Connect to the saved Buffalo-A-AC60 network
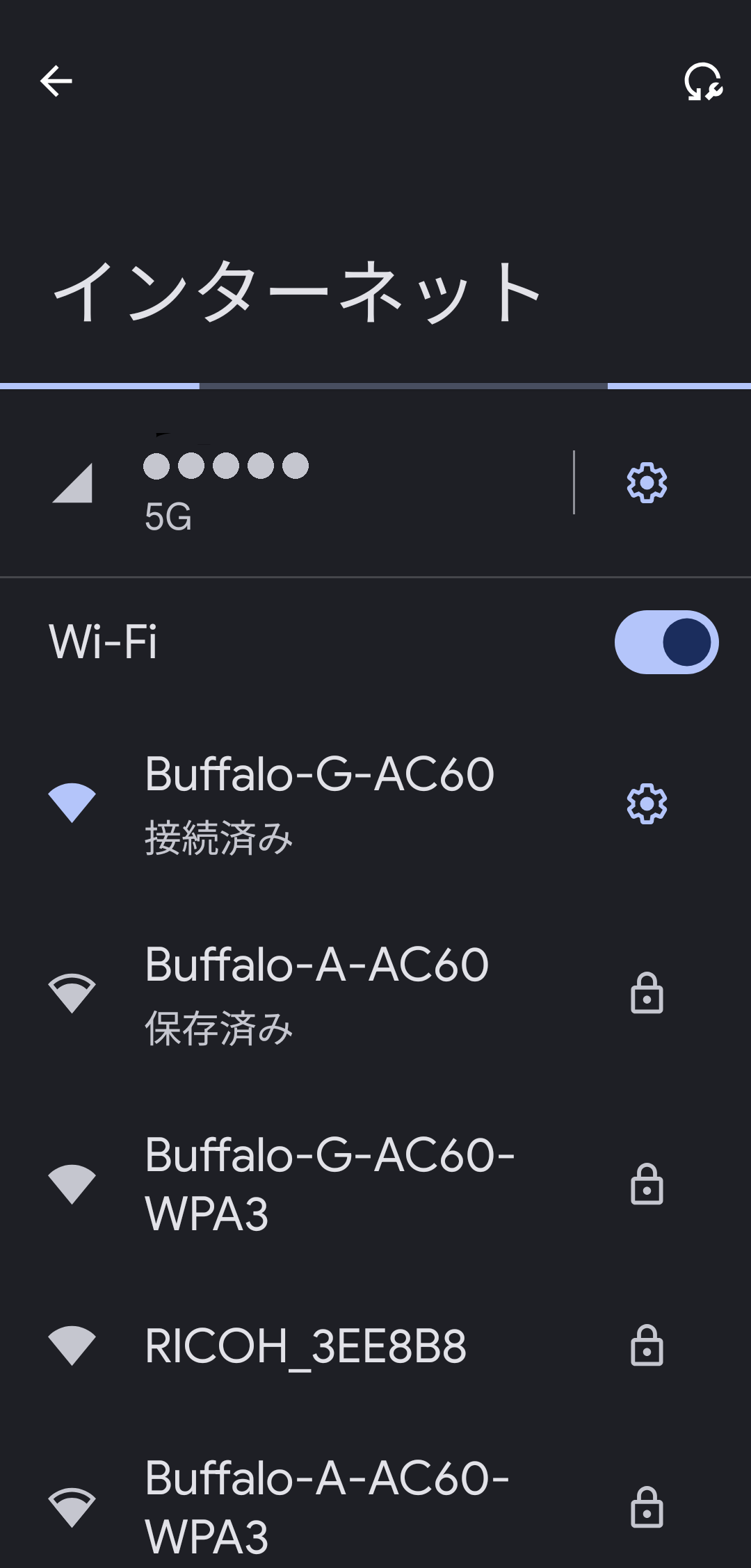The width and height of the screenshot is (751, 1568). pyautogui.click(x=375, y=994)
